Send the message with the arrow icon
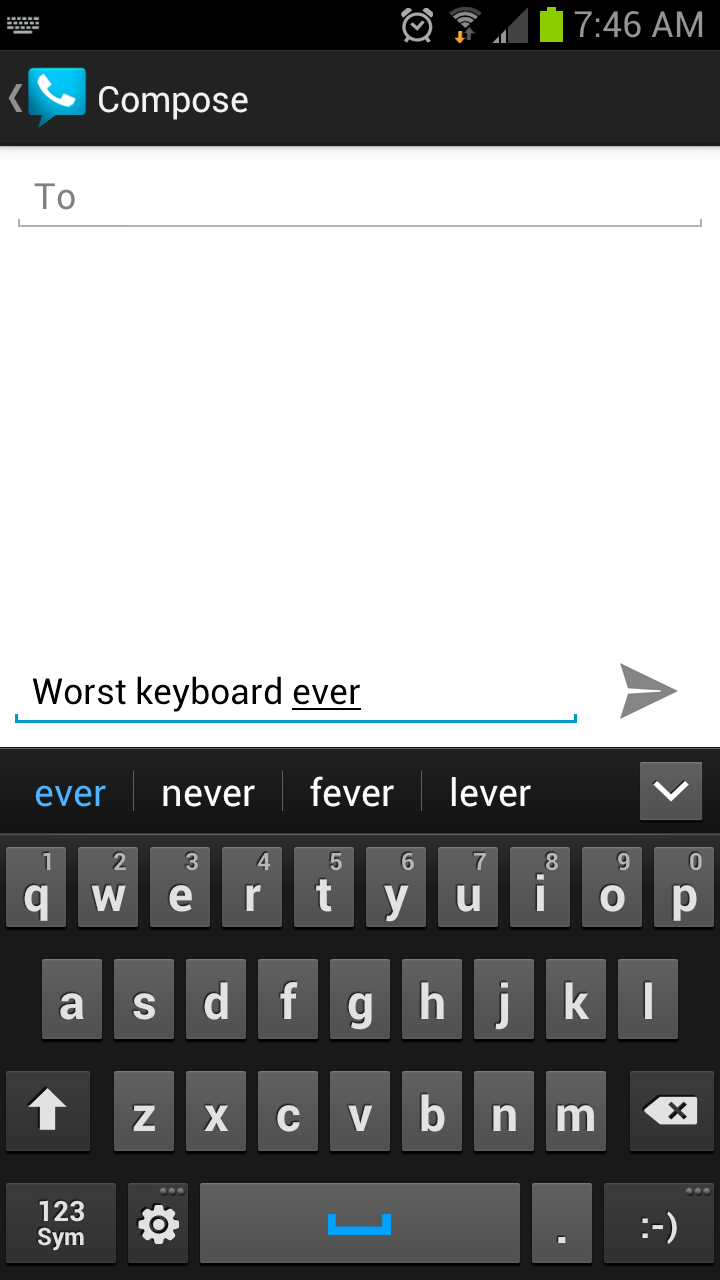 [648, 691]
